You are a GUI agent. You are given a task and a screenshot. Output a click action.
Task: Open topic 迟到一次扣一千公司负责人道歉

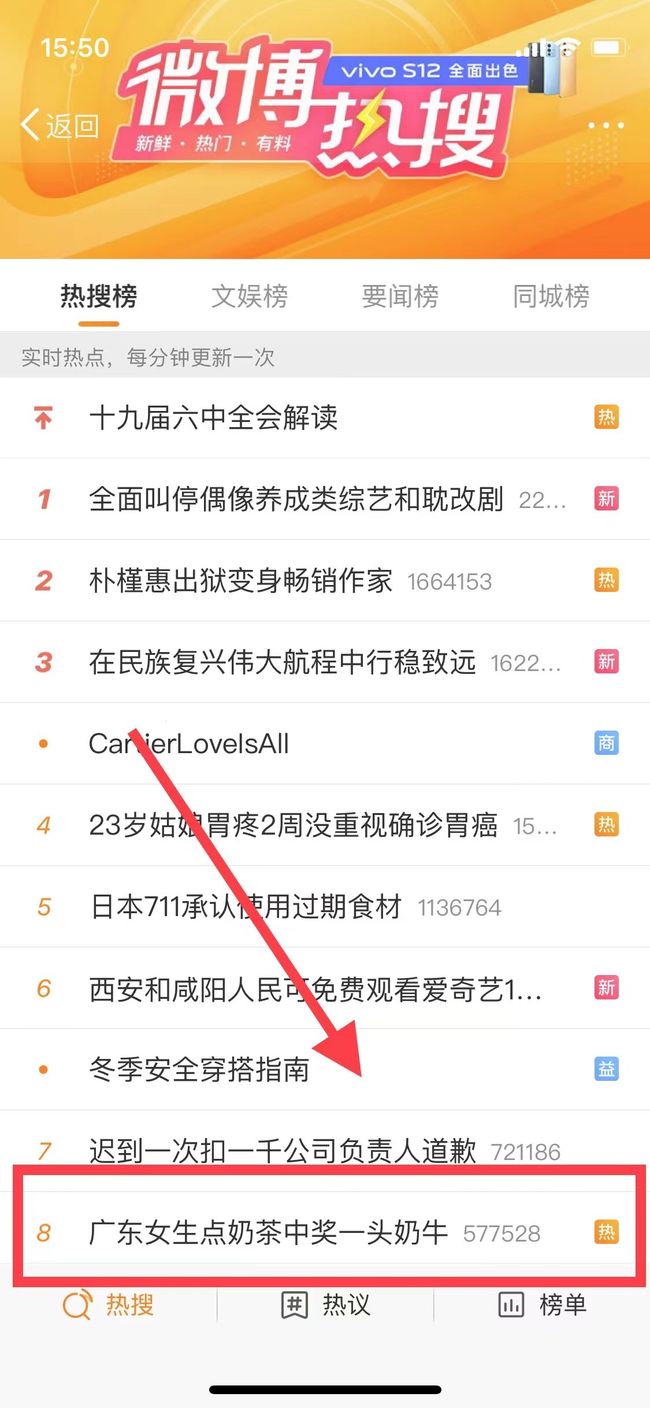point(282,1152)
